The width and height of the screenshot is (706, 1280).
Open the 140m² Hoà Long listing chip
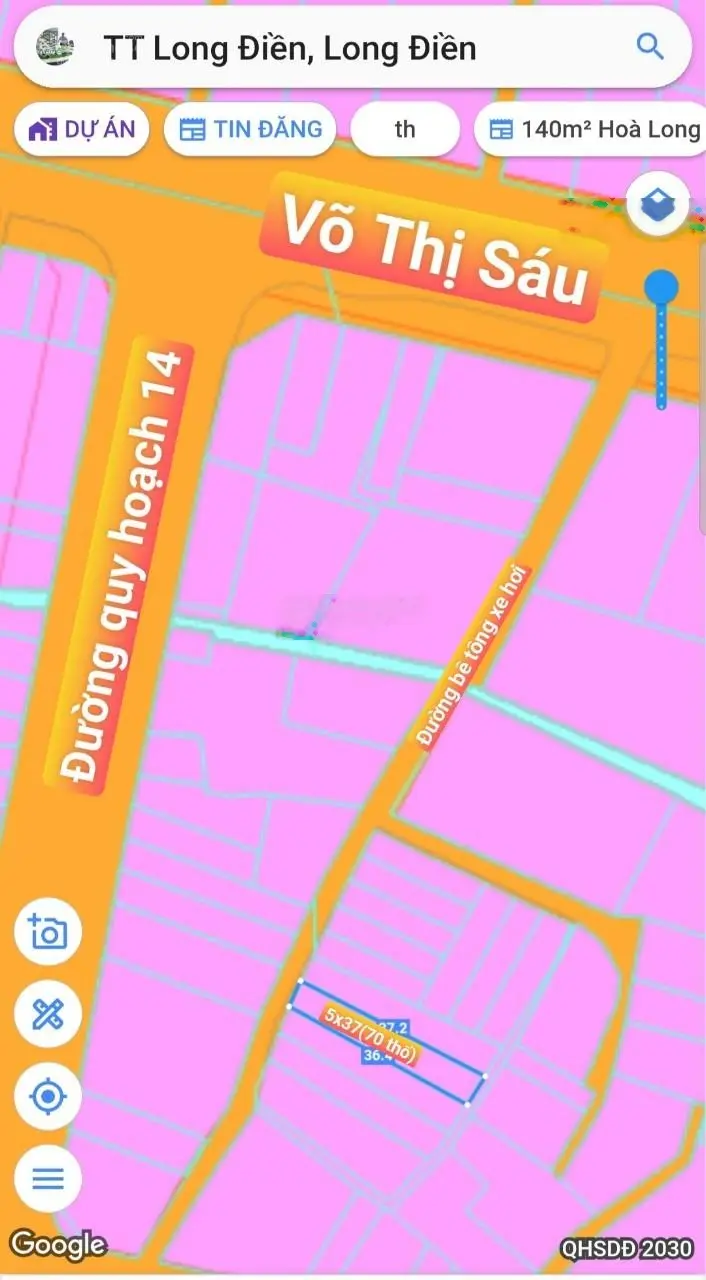click(594, 130)
